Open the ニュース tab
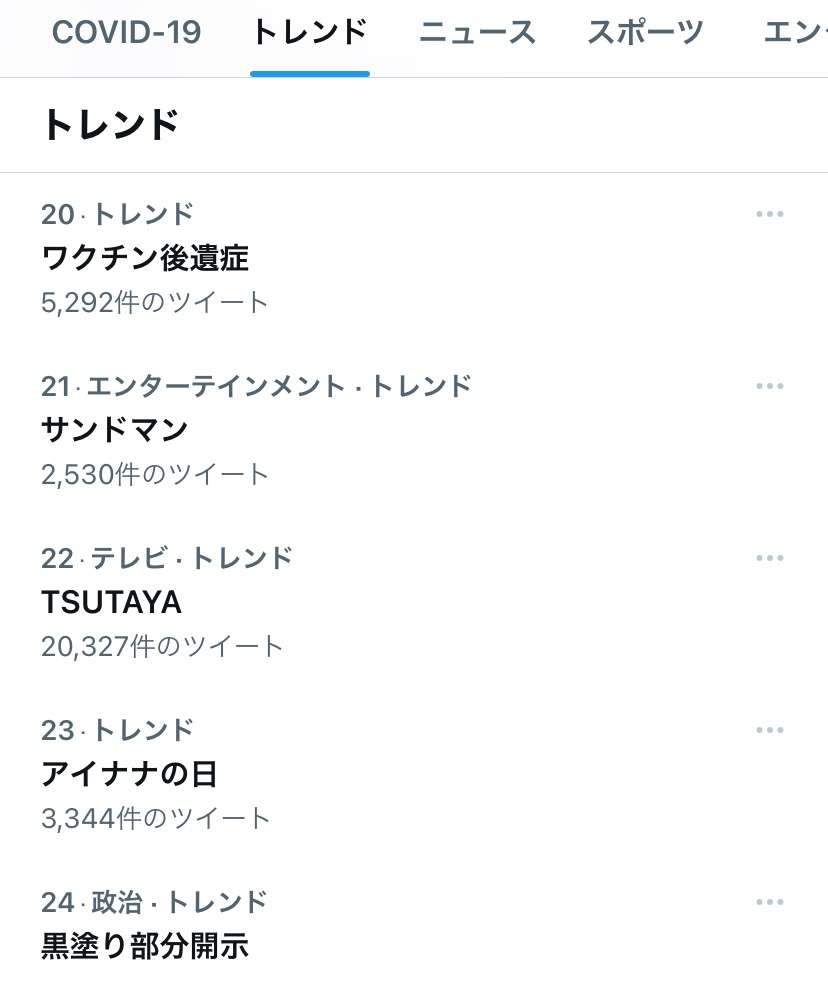 475,32
